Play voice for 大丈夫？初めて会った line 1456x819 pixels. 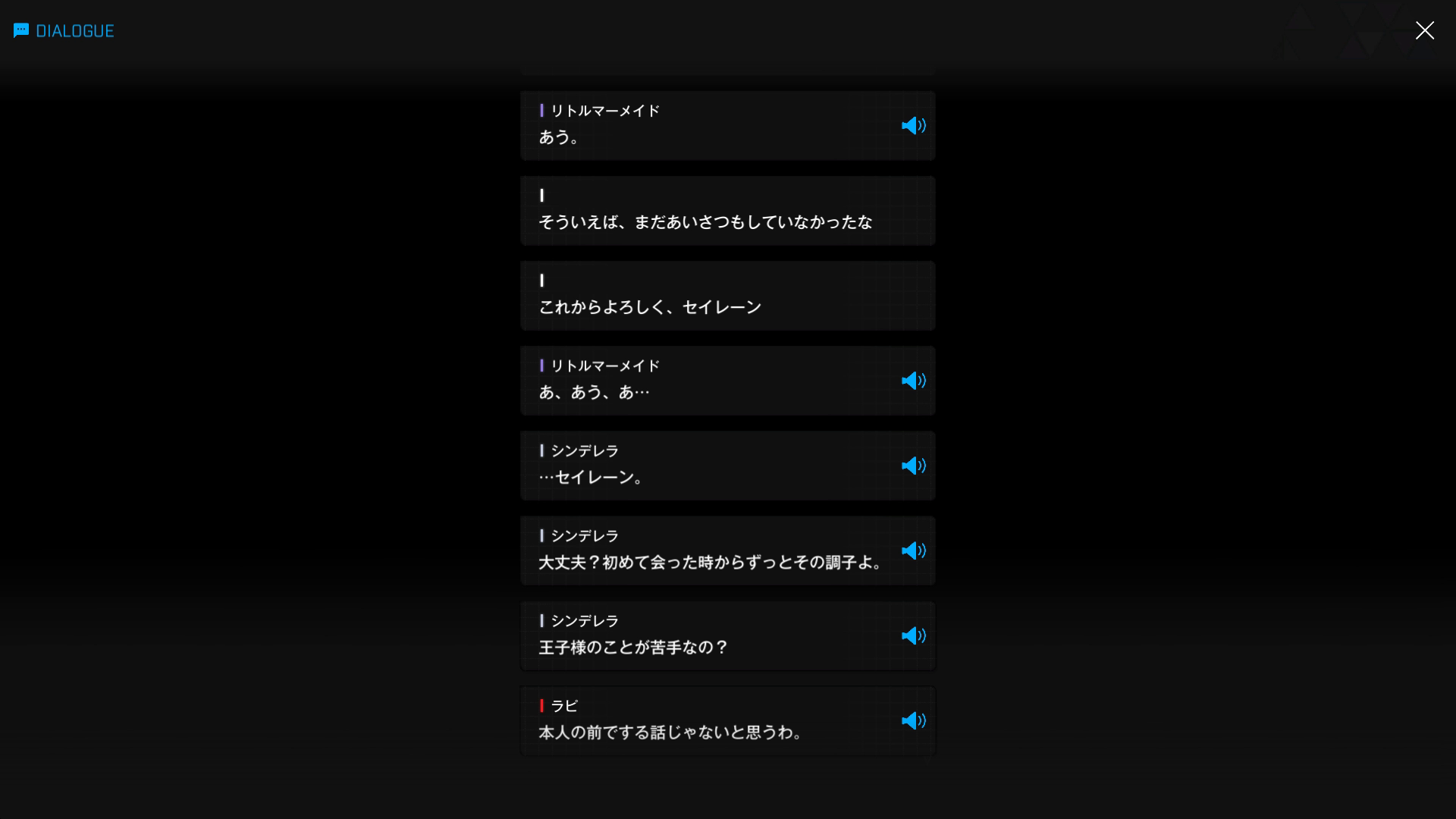913,551
